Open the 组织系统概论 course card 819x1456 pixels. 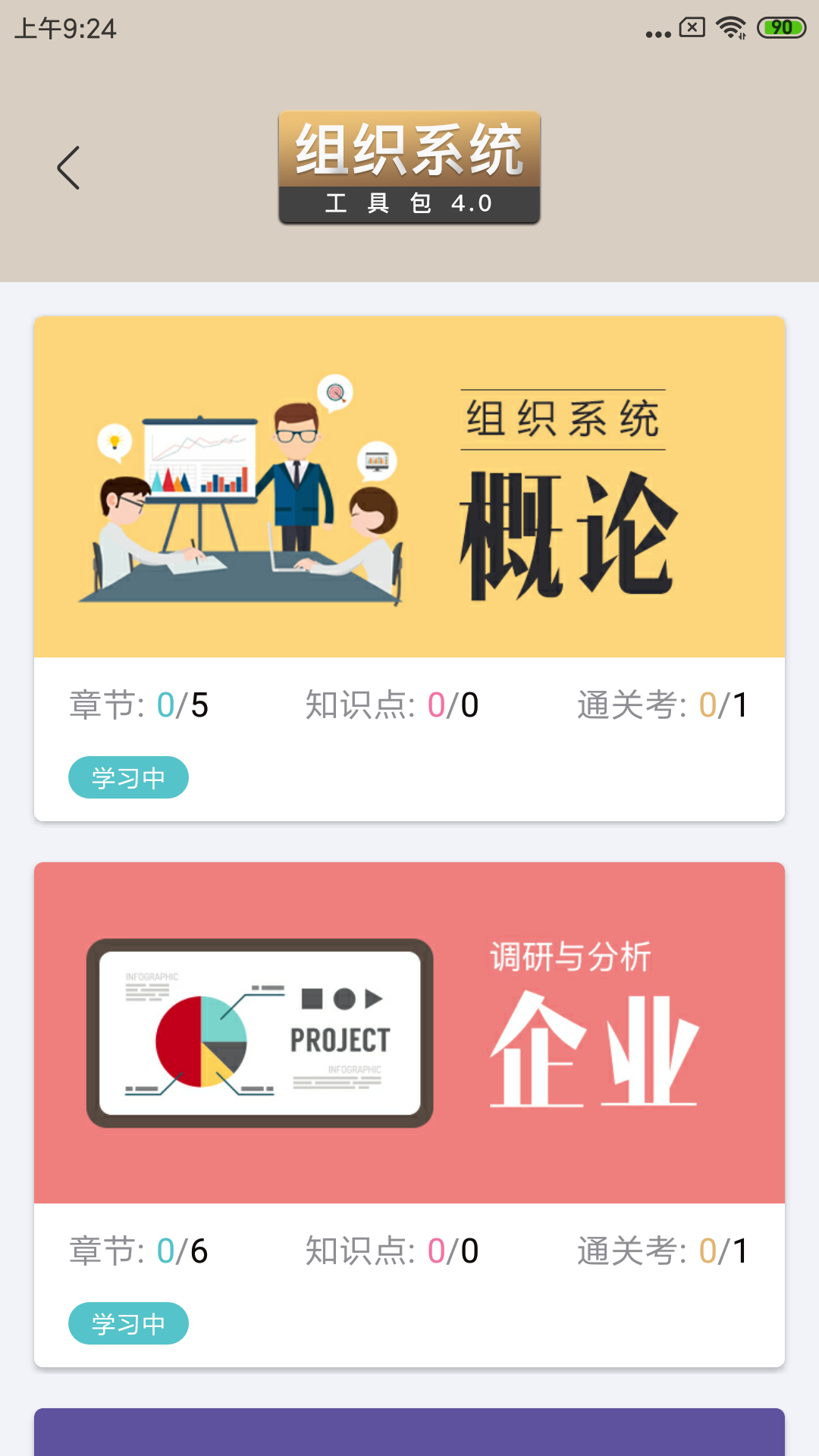pos(409,487)
